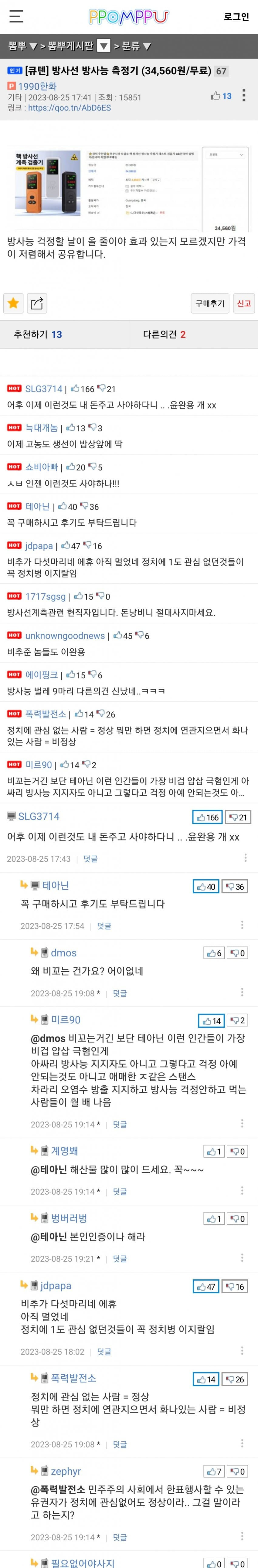Open the qoo.tn product link
The width and height of the screenshot is (258, 1568).
[70, 108]
